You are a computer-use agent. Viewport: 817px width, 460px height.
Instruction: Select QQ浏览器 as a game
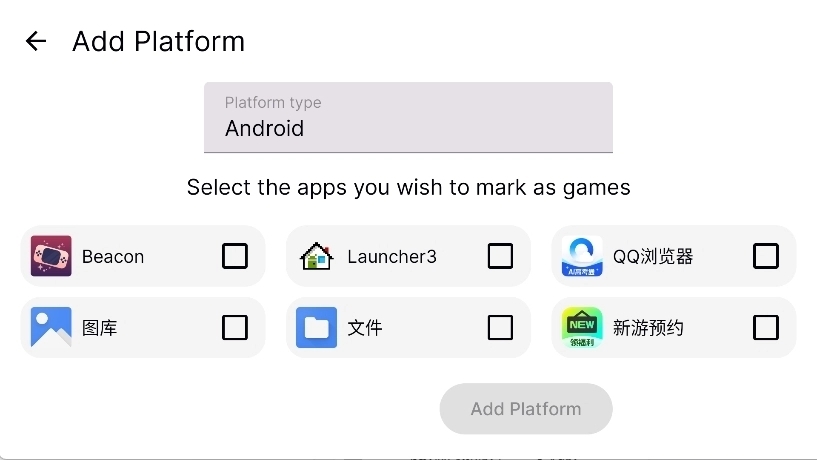[765, 256]
